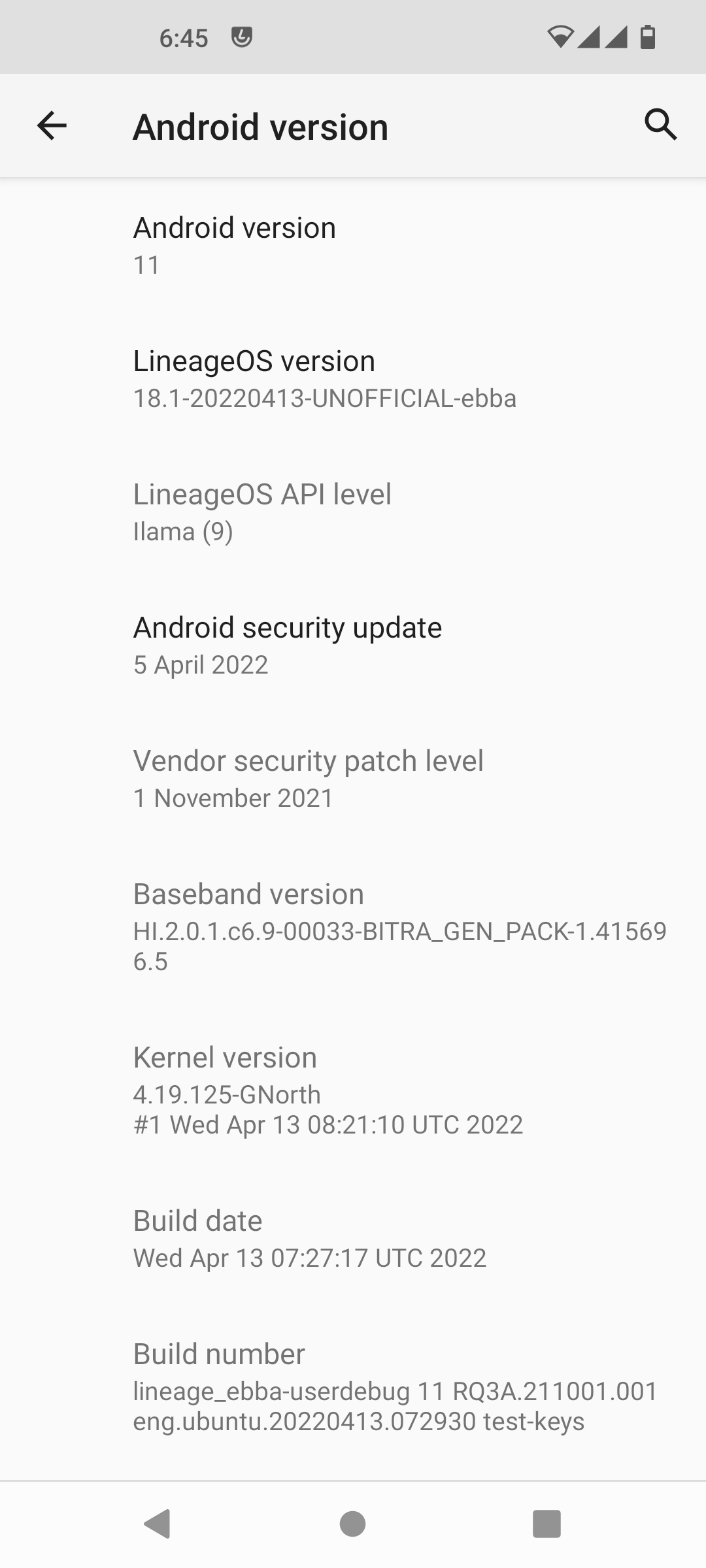Open Android security update details
Screen dimensions: 706x1568
pyautogui.click(x=353, y=645)
